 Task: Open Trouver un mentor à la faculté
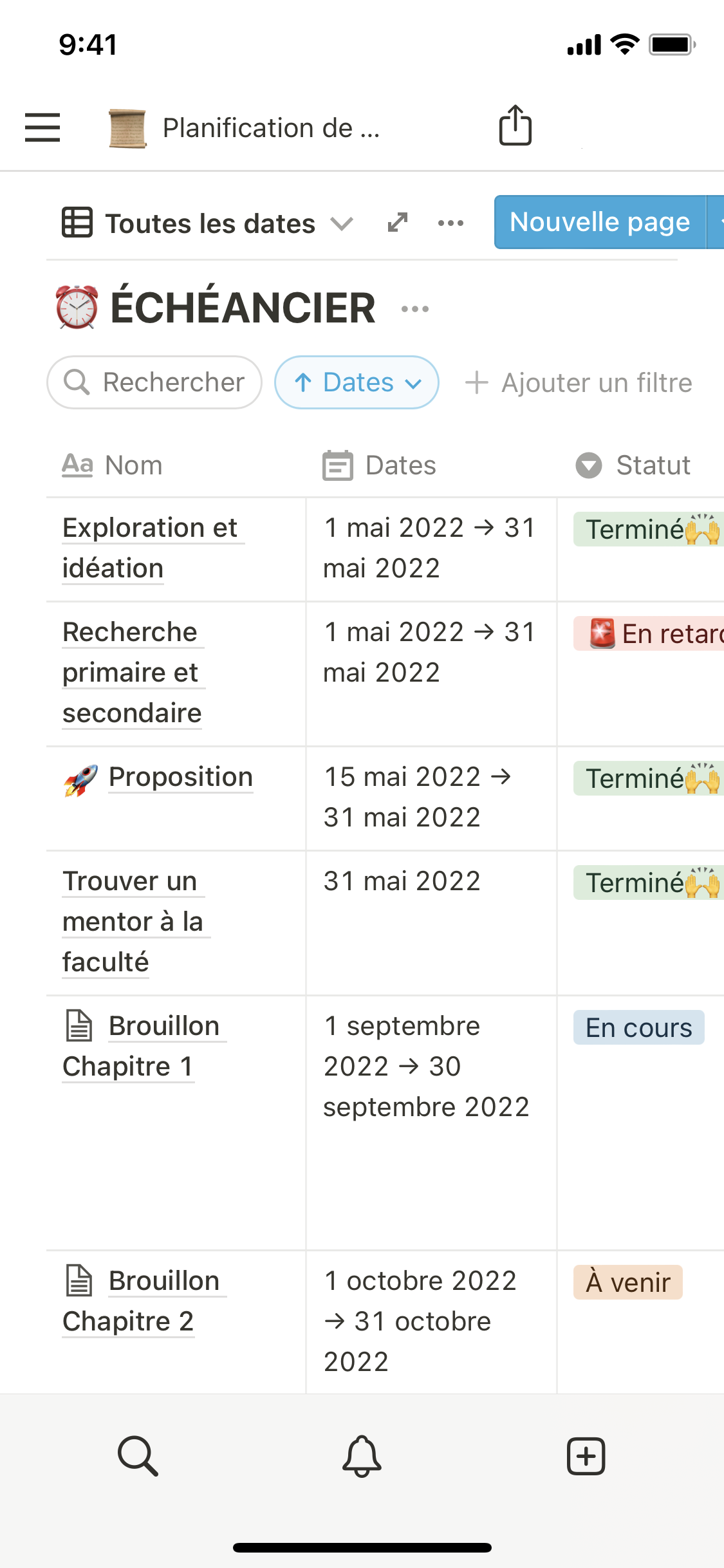[x=132, y=921]
